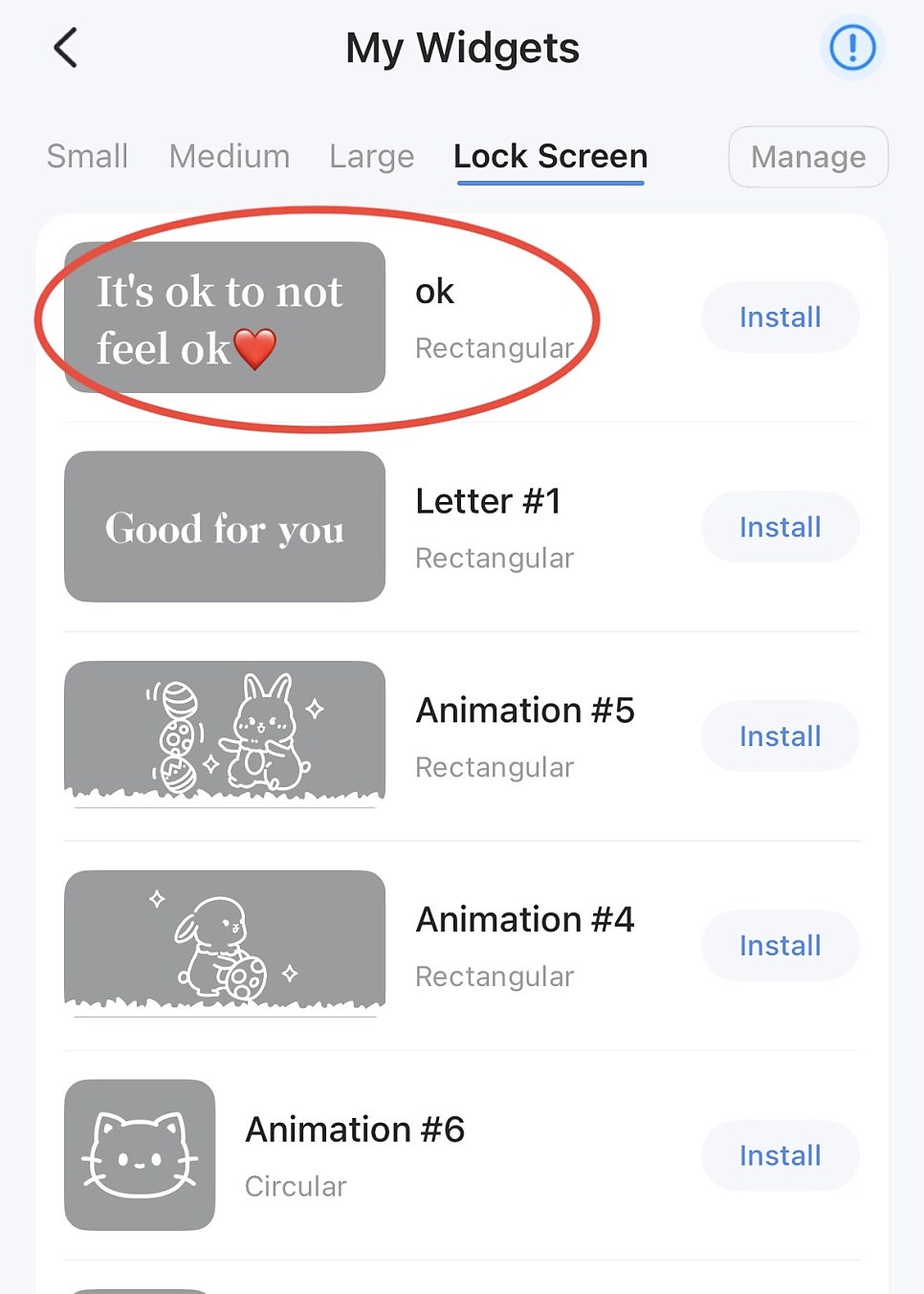924x1294 pixels.
Task: Open Manage widgets
Action: [807, 157]
